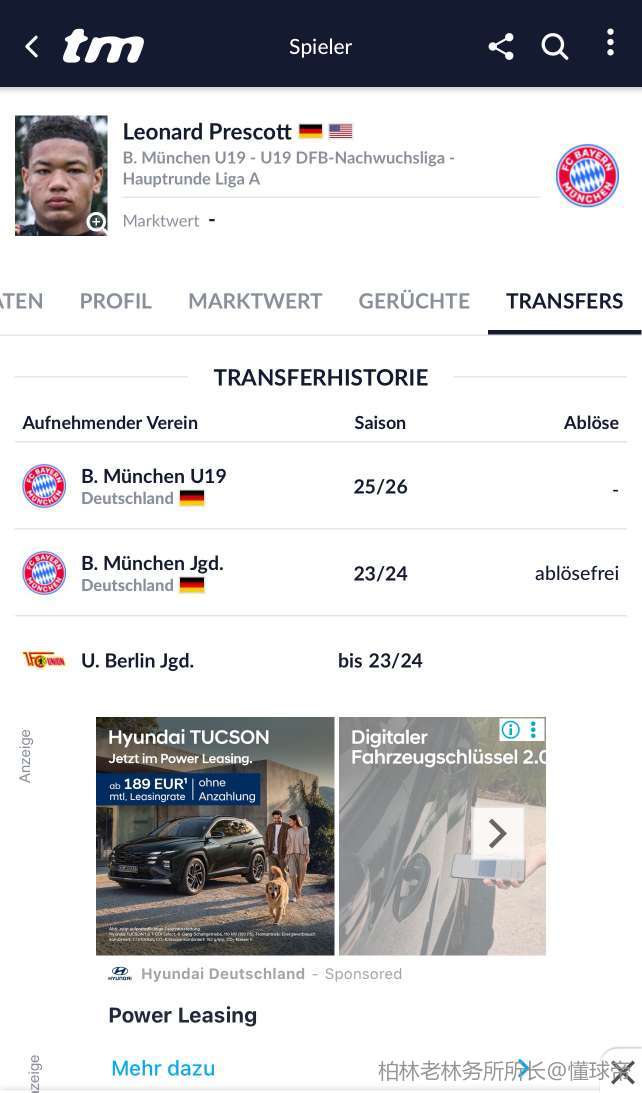The height and width of the screenshot is (1093, 642).
Task: Close the bottom ad banner
Action: [x=622, y=1072]
